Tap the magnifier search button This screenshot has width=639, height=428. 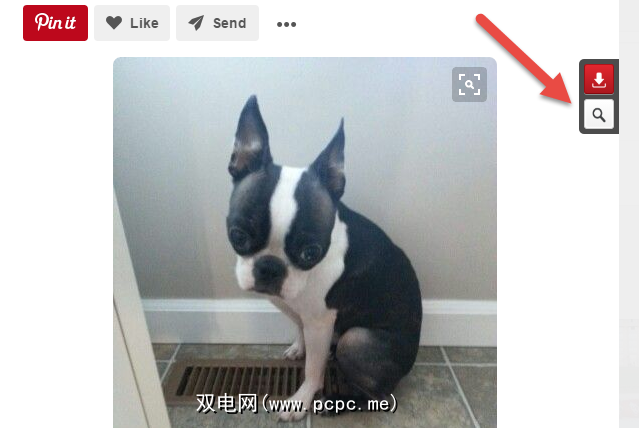598,116
